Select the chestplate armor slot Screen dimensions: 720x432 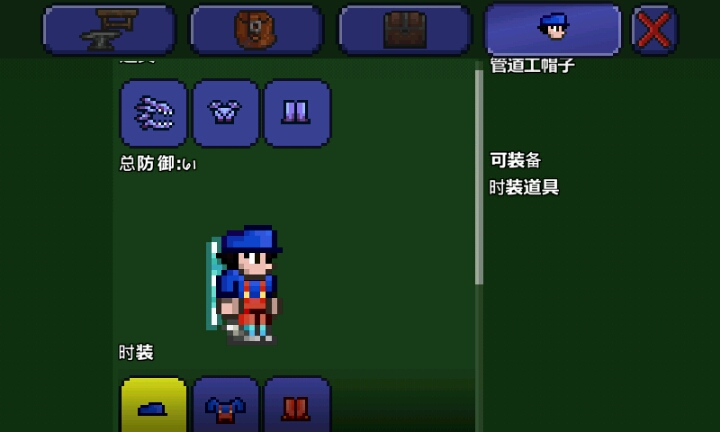click(226, 113)
